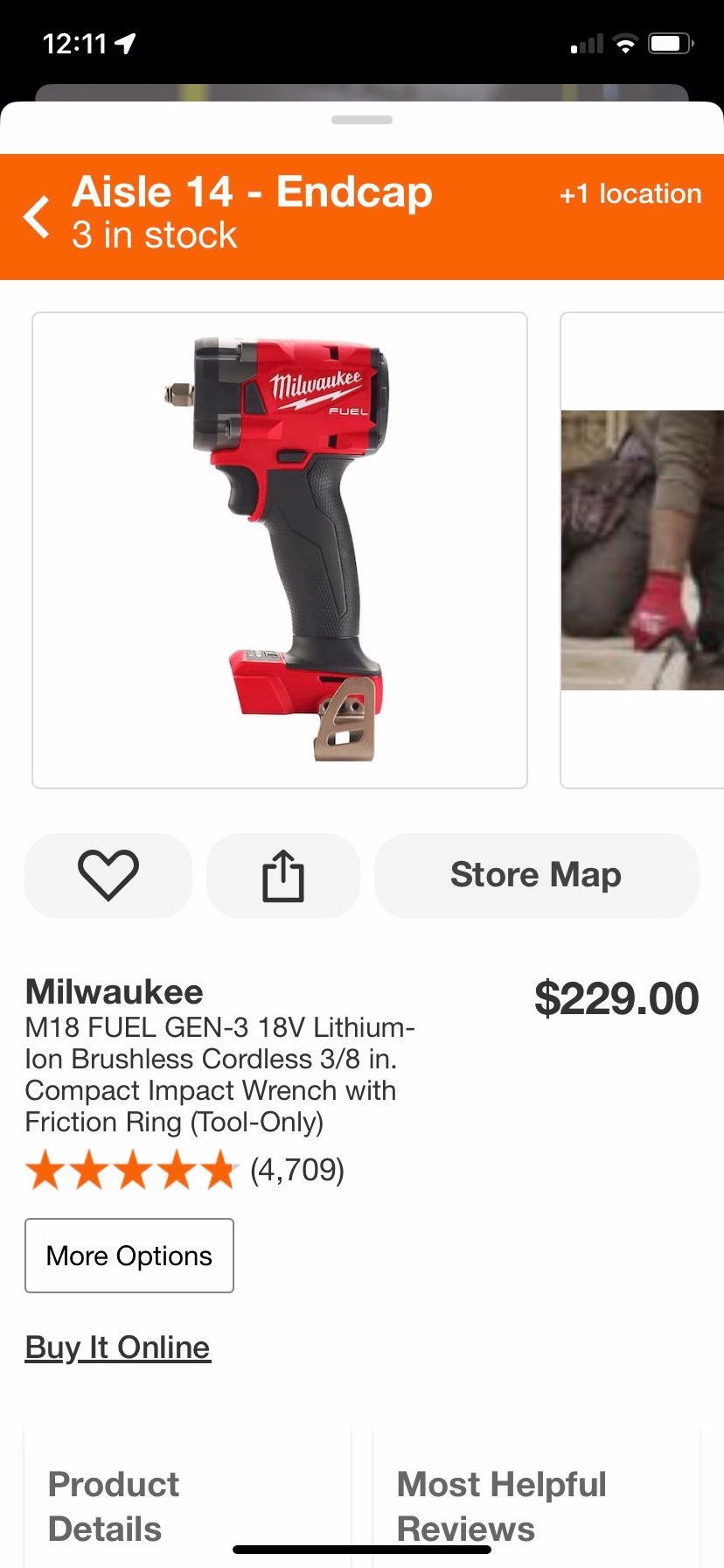This screenshot has width=724, height=1568.
Task: Follow the Buy It Online link
Action: [x=117, y=1347]
